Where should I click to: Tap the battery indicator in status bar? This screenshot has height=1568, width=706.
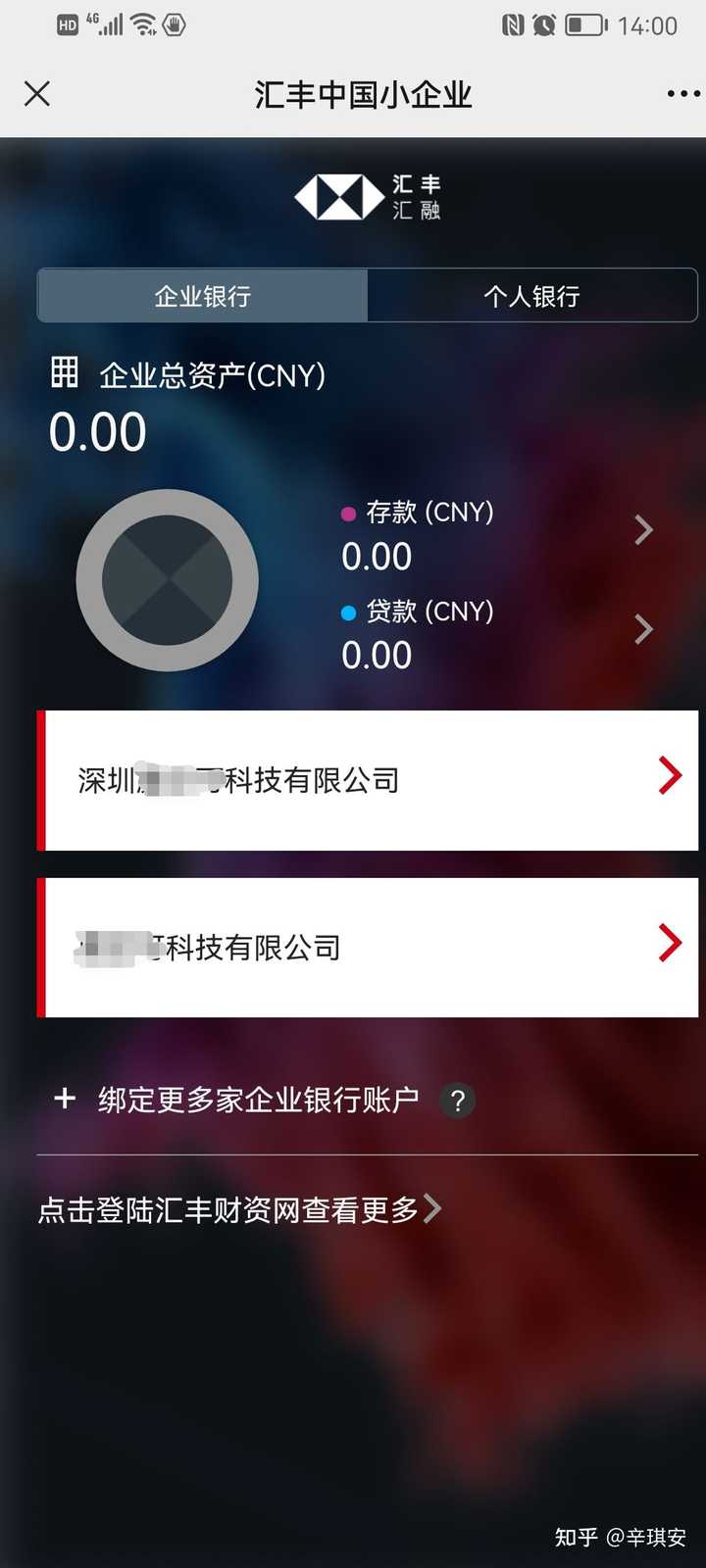[x=584, y=24]
